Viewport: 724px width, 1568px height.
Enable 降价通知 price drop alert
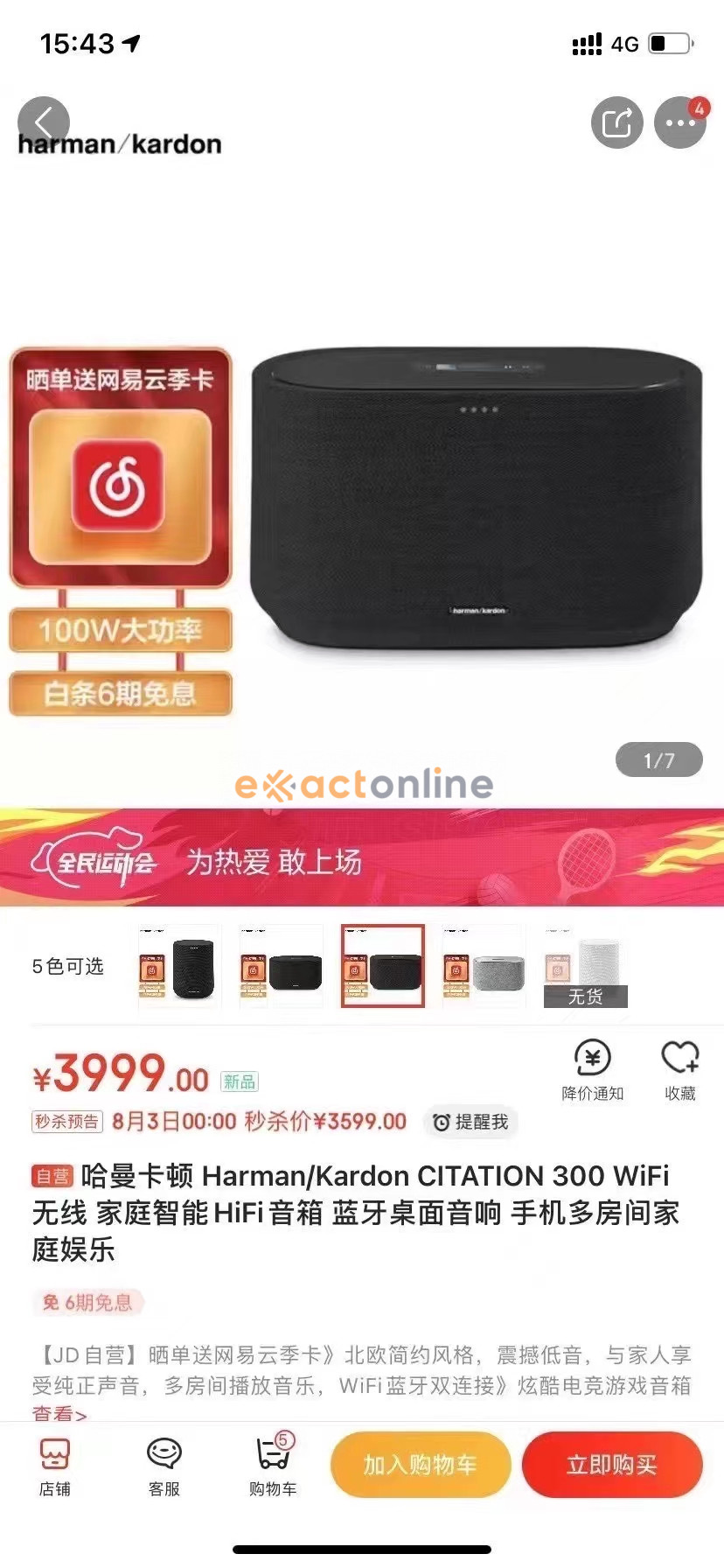[592, 1069]
